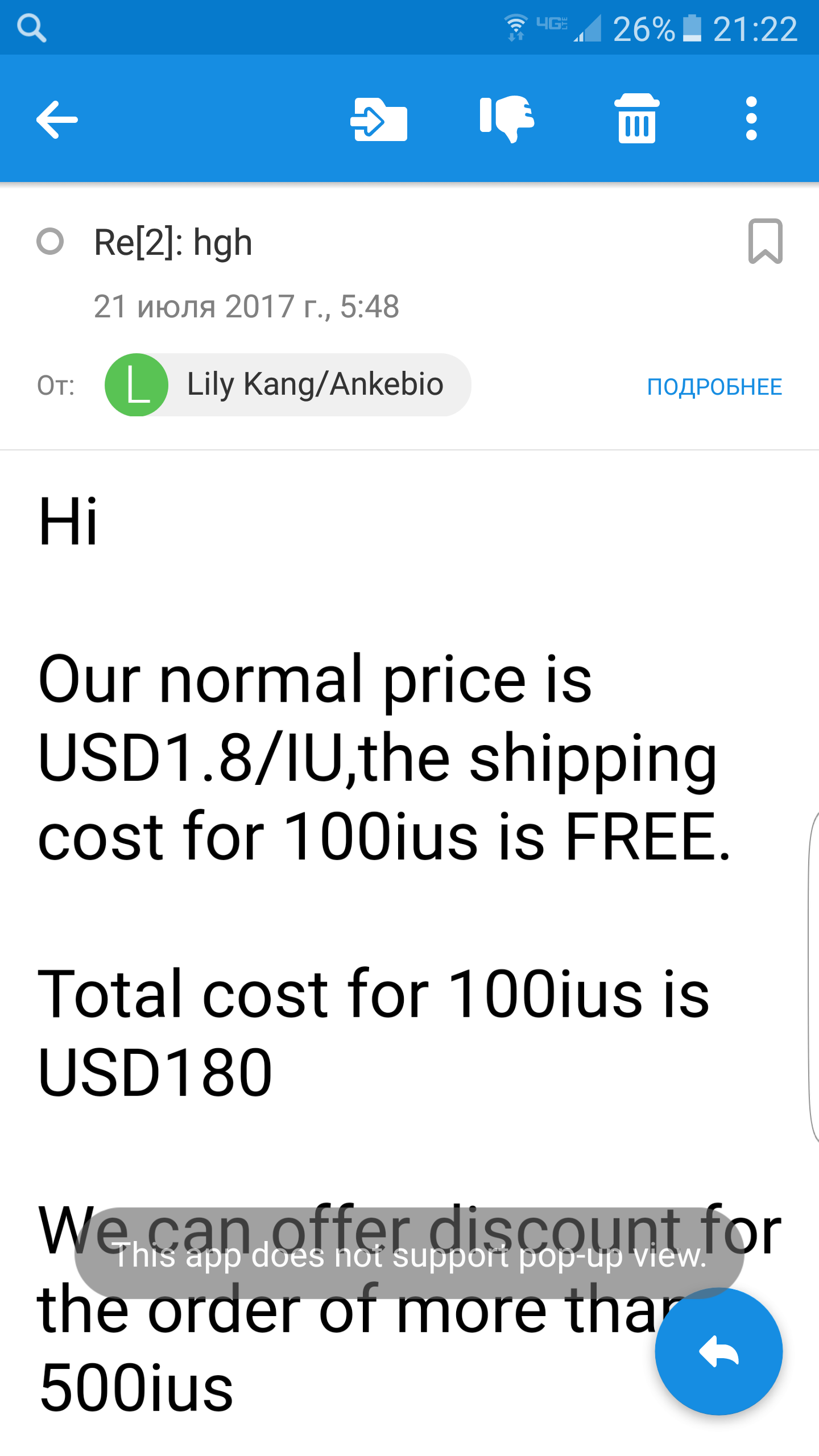Viewport: 819px width, 1456px height.
Task: Toggle the unread status circle
Action: tap(50, 242)
